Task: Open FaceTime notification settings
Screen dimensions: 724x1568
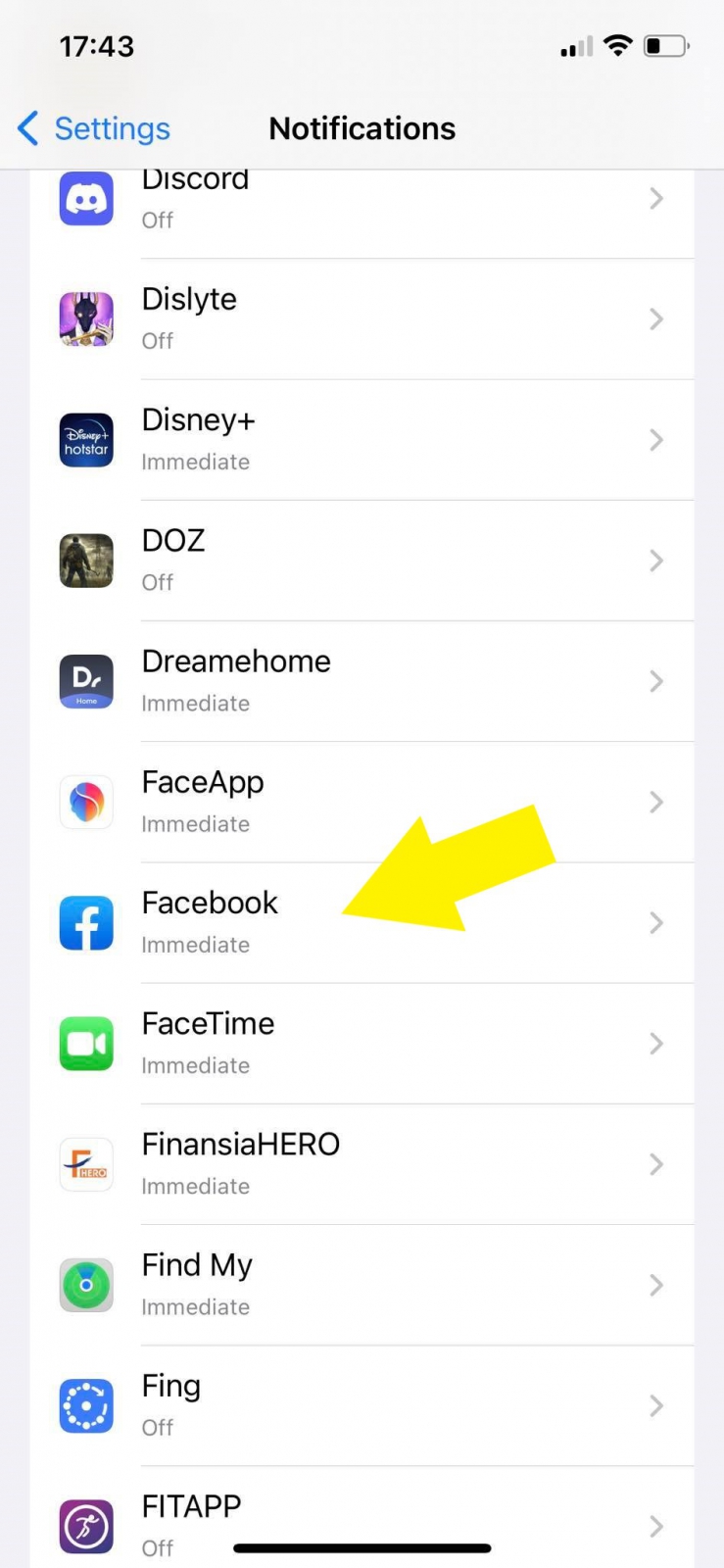Action: click(x=362, y=1044)
